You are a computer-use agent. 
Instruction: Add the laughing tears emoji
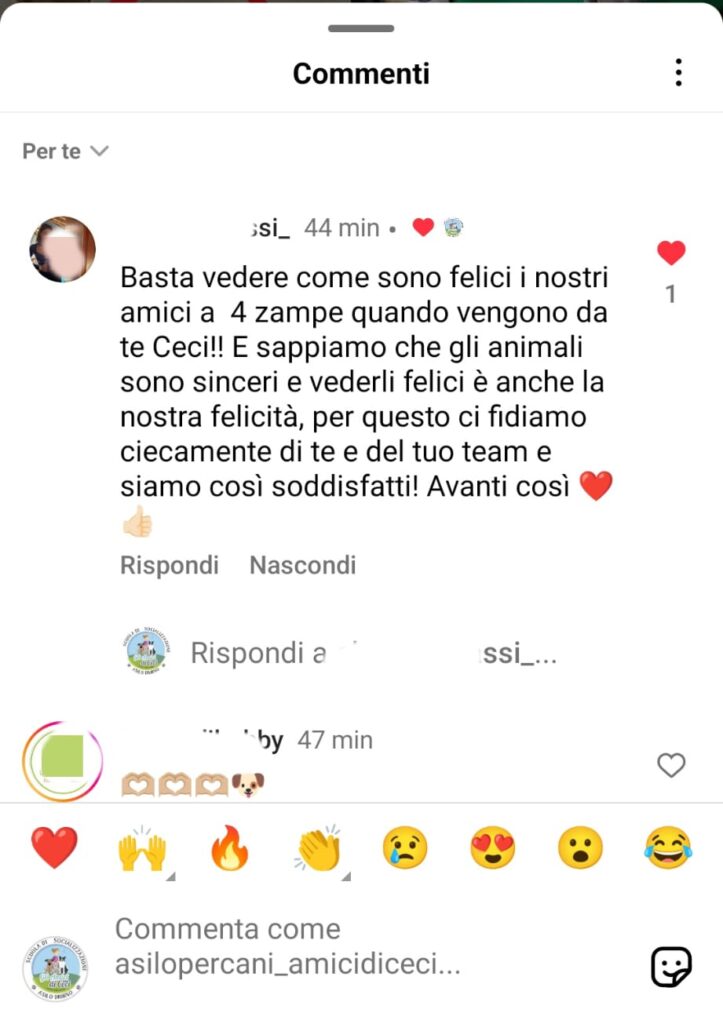pyautogui.click(x=669, y=849)
